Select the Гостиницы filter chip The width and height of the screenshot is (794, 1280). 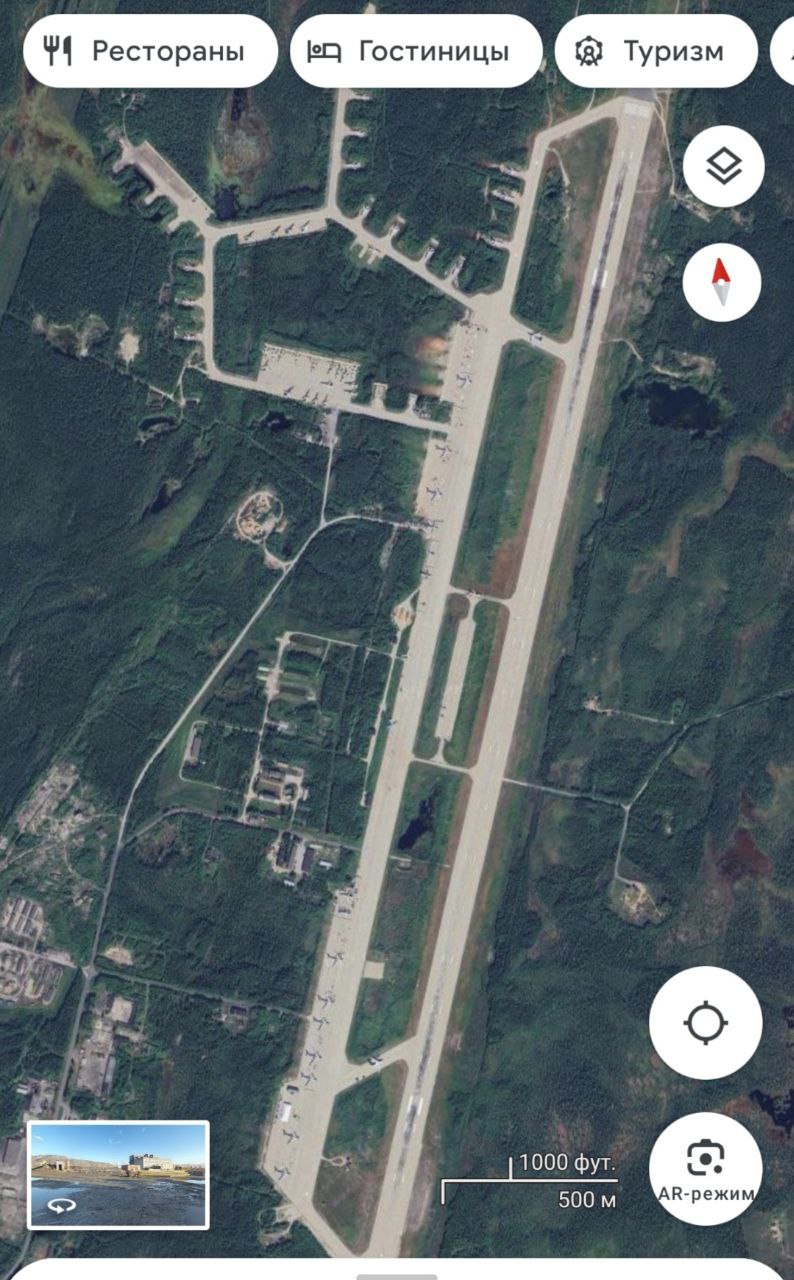pyautogui.click(x=416, y=51)
